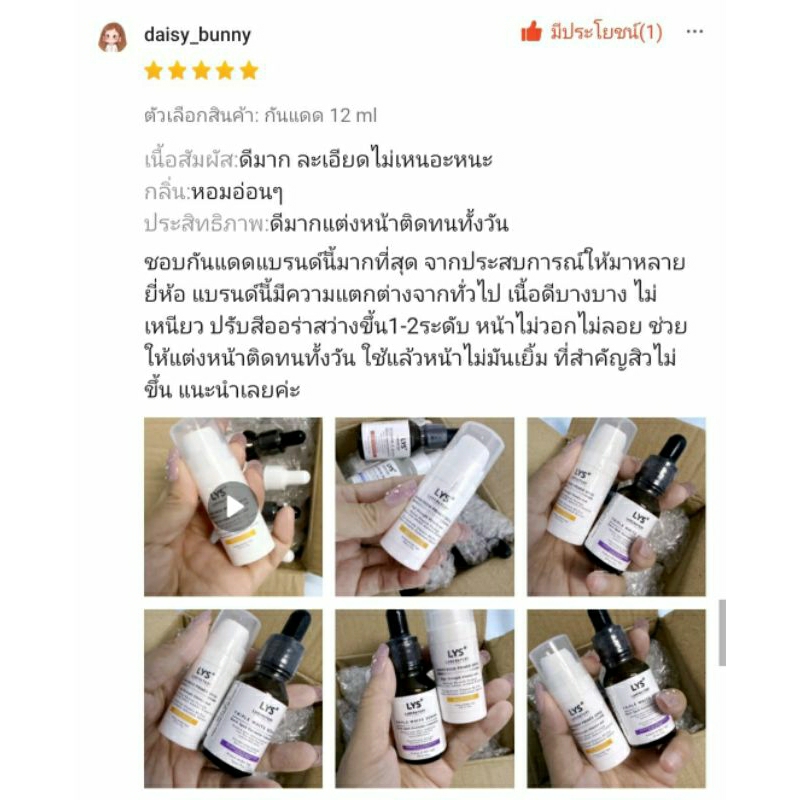Open daisy_bunny's profile avatar

point(112,37)
